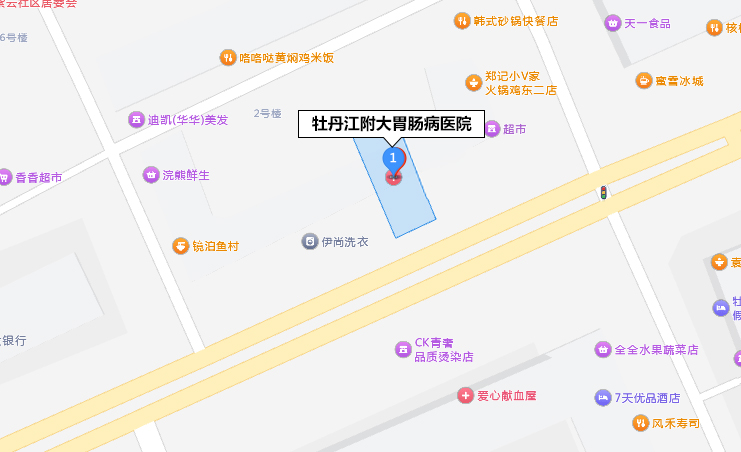Open the 浣熊鲜生 shop marker
741x452 pixels.
(x=151, y=175)
